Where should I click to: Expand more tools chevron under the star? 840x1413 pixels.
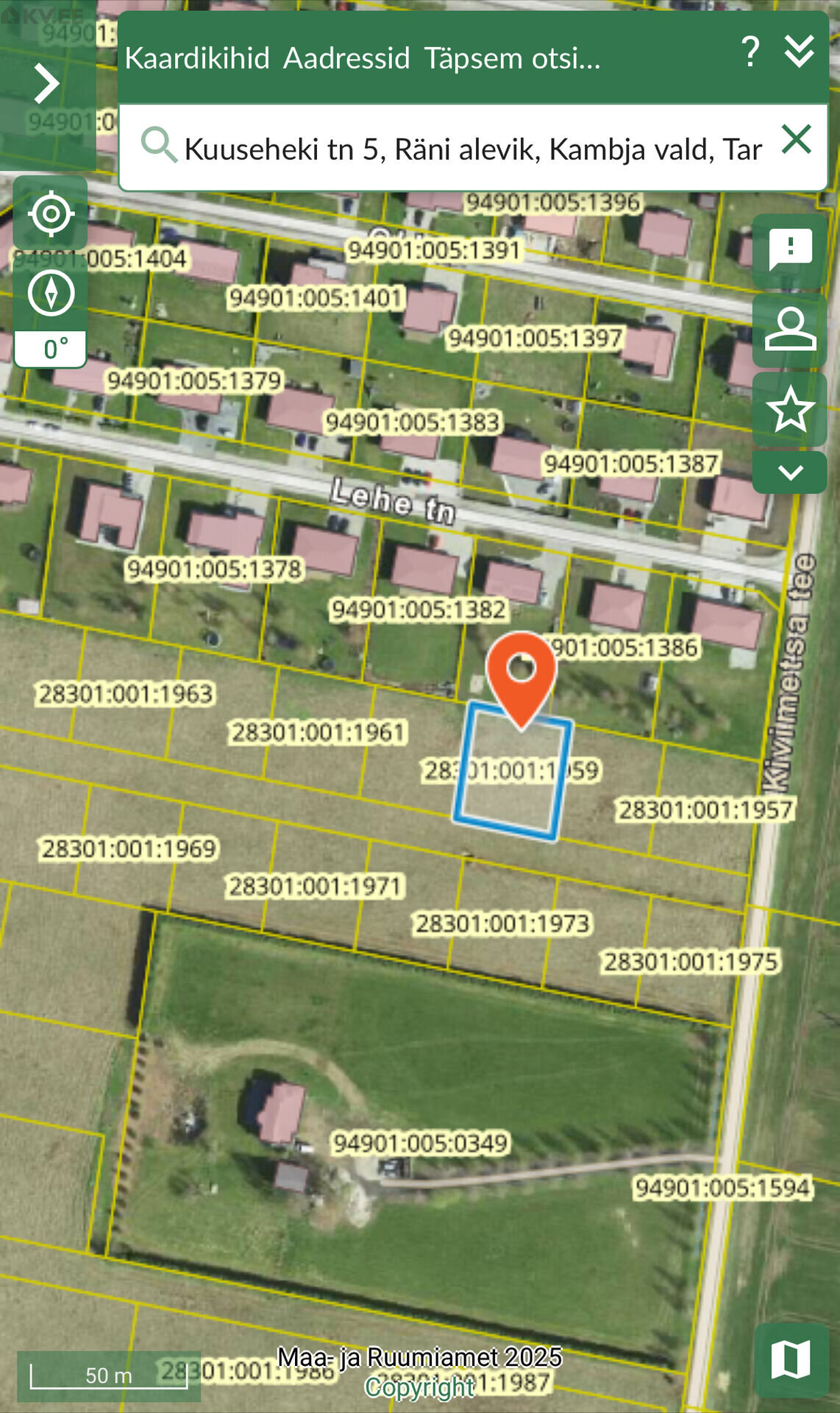pos(790,472)
